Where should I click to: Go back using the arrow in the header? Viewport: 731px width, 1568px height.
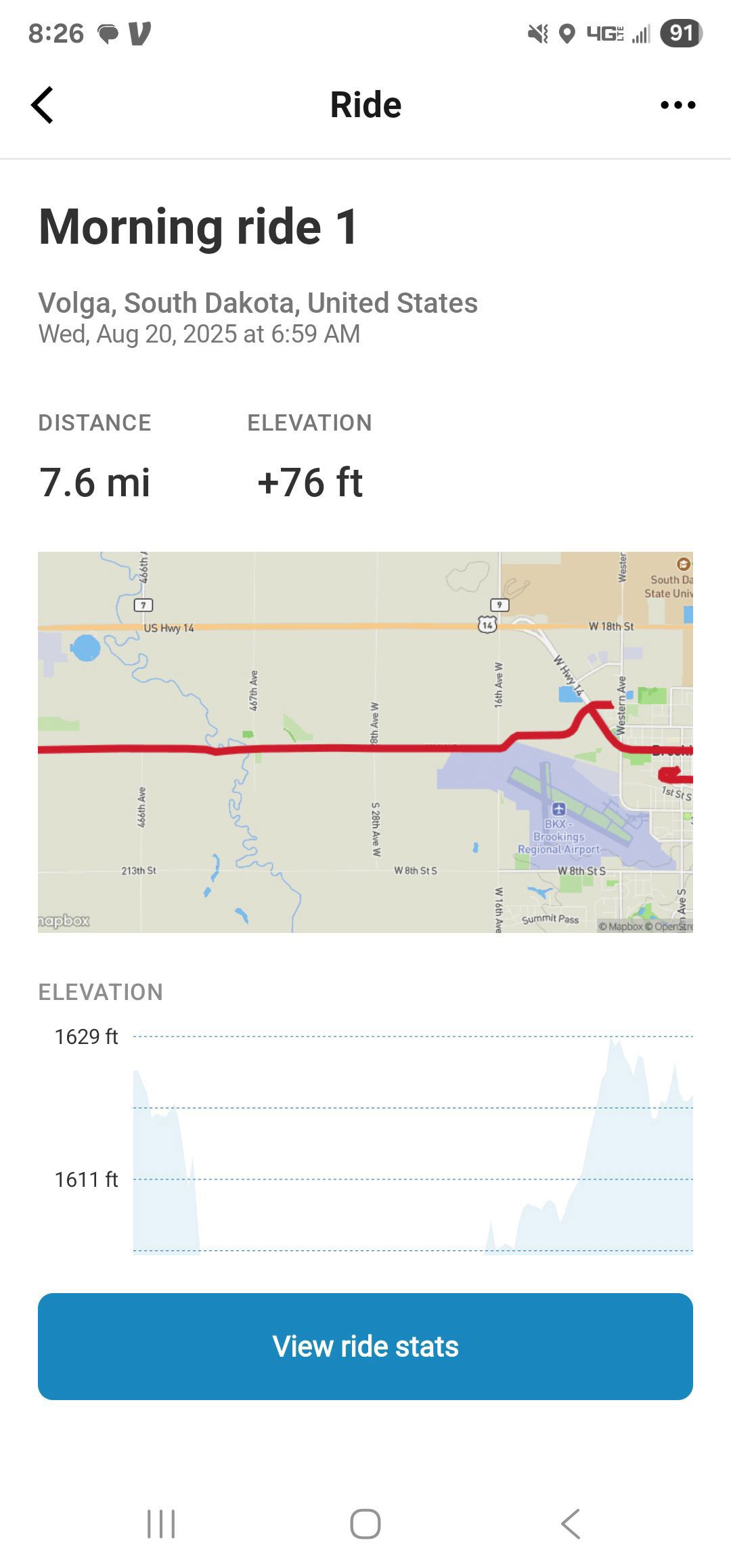click(42, 105)
